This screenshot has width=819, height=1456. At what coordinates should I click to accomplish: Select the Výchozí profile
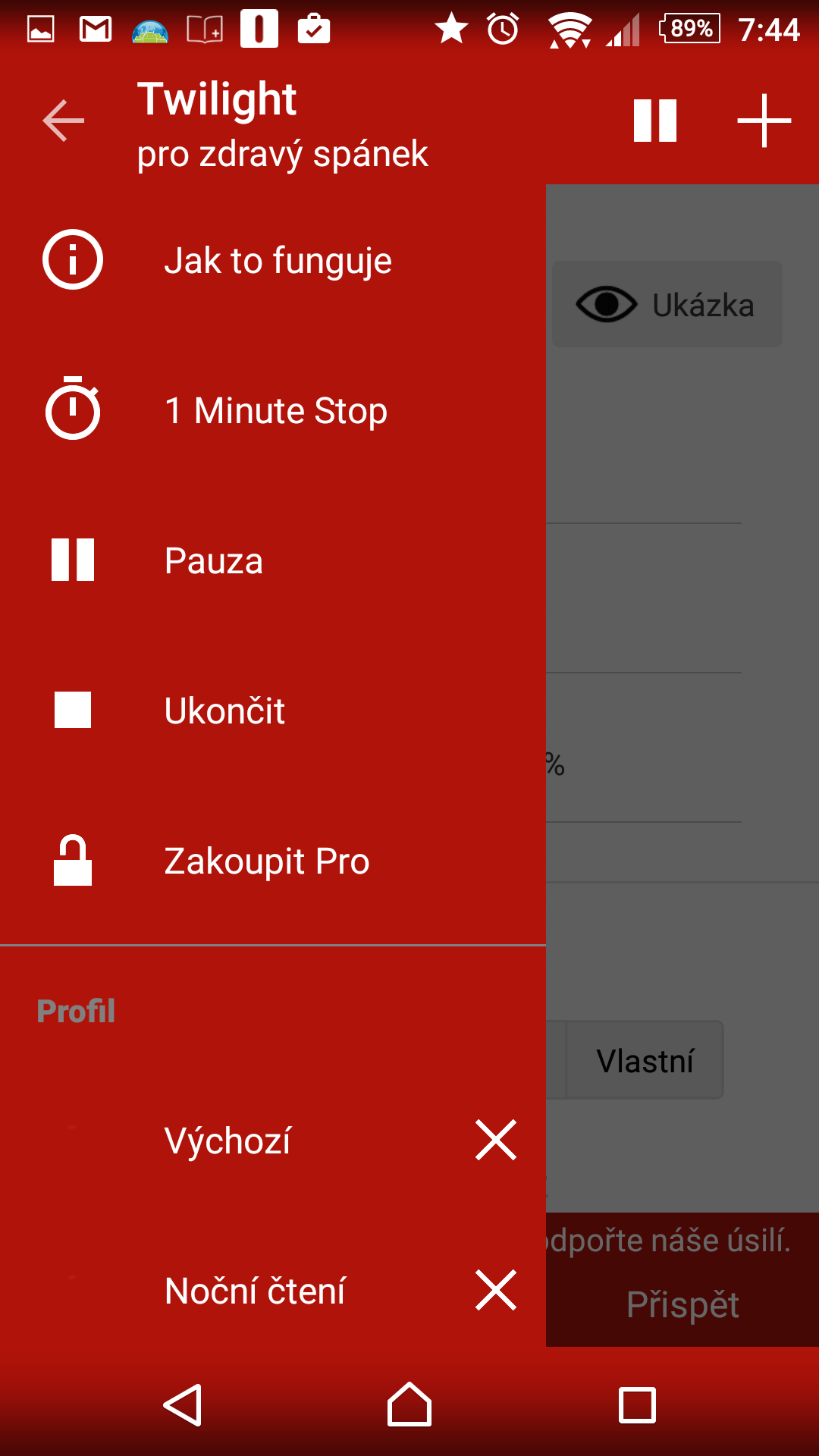tap(227, 1141)
